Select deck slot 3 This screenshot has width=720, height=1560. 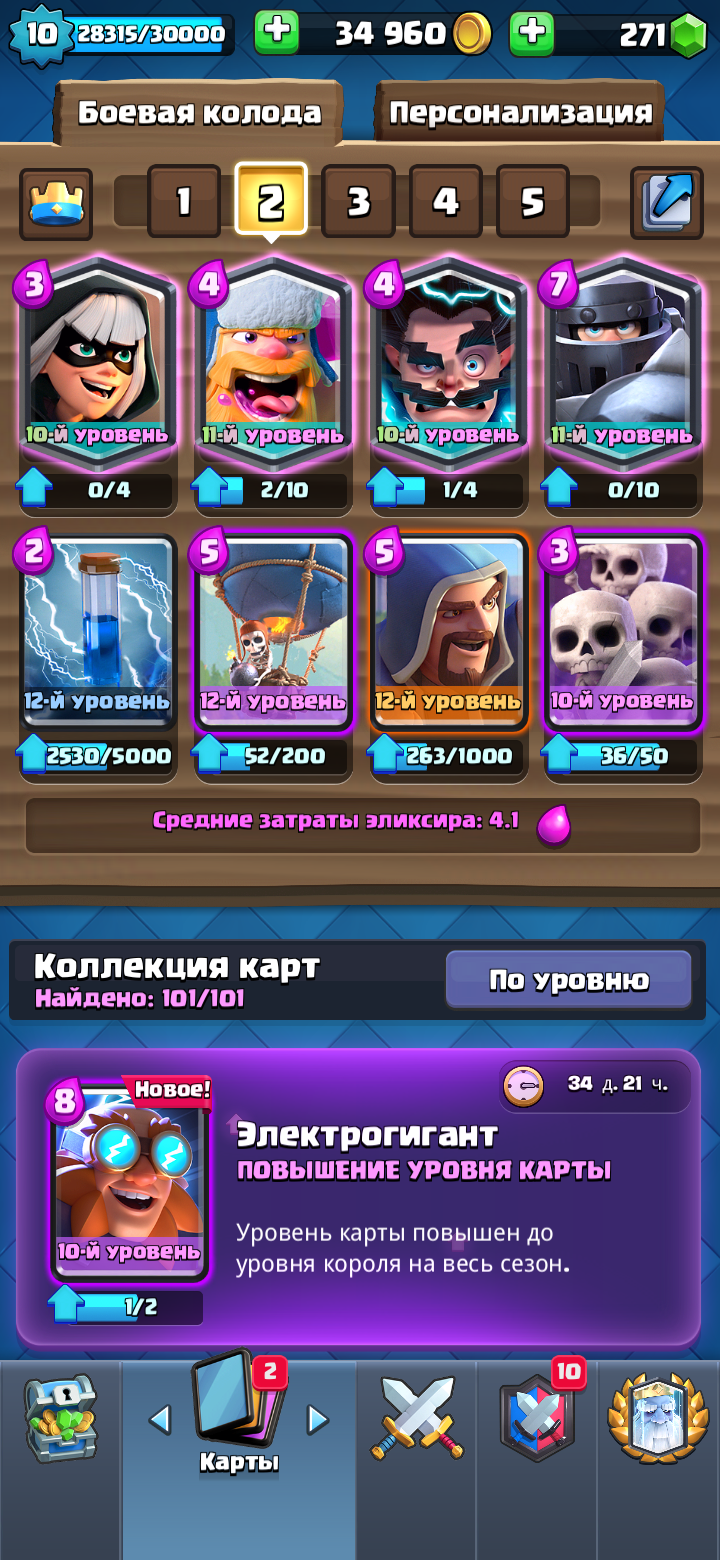tap(358, 202)
